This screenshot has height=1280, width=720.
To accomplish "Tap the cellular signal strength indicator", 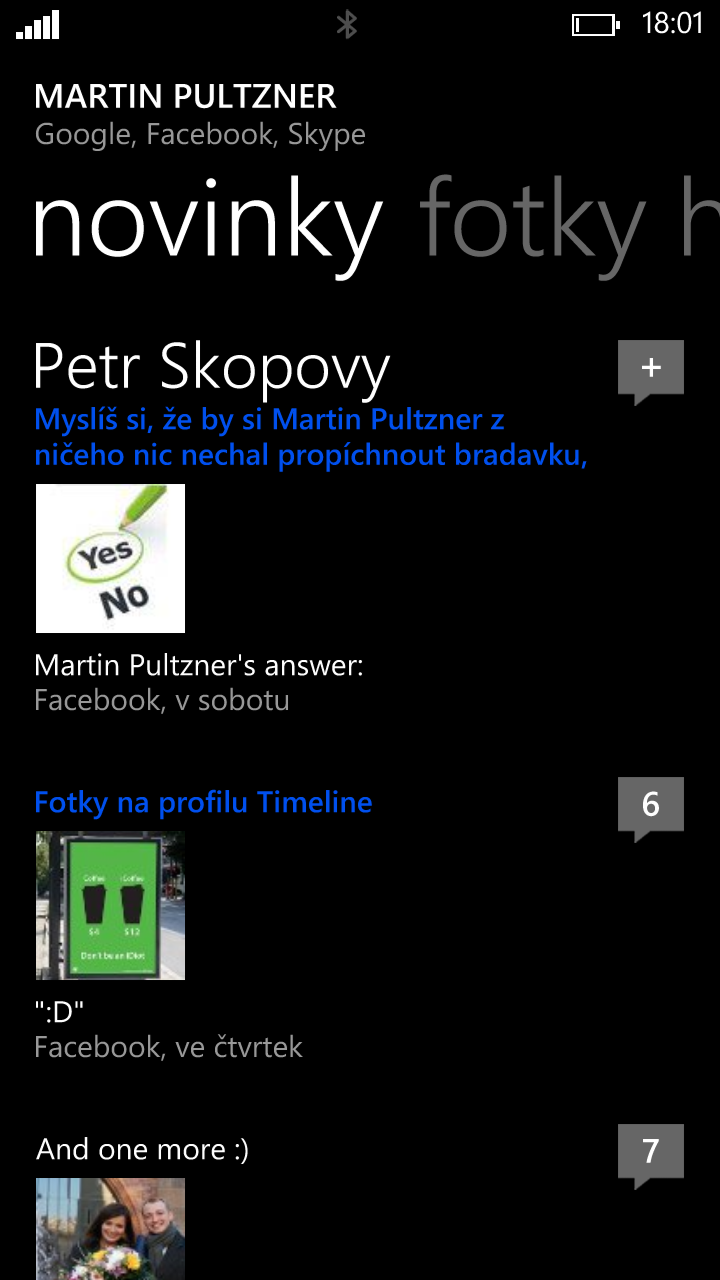I will tap(35, 25).
